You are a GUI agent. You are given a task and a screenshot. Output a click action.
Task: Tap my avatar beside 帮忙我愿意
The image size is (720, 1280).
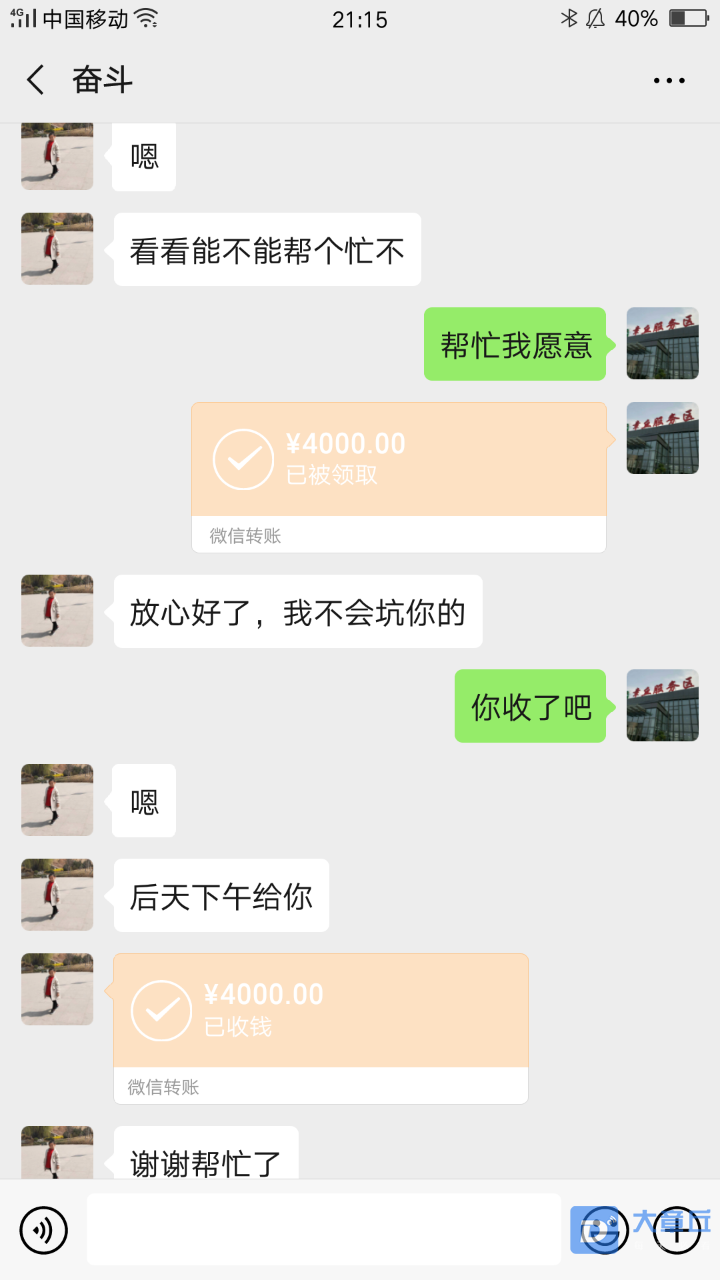coord(662,344)
